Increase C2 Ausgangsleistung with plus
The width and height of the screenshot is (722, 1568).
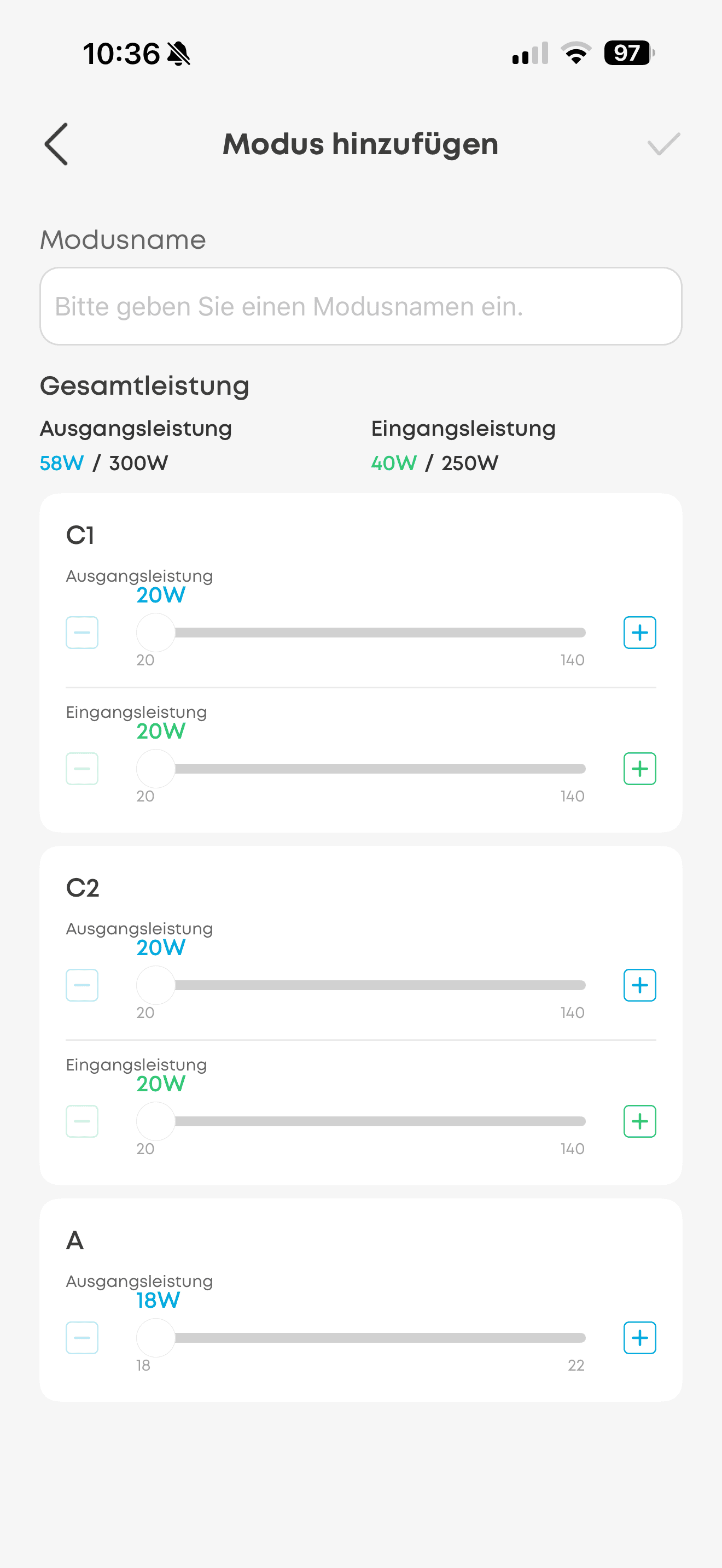pos(639,985)
